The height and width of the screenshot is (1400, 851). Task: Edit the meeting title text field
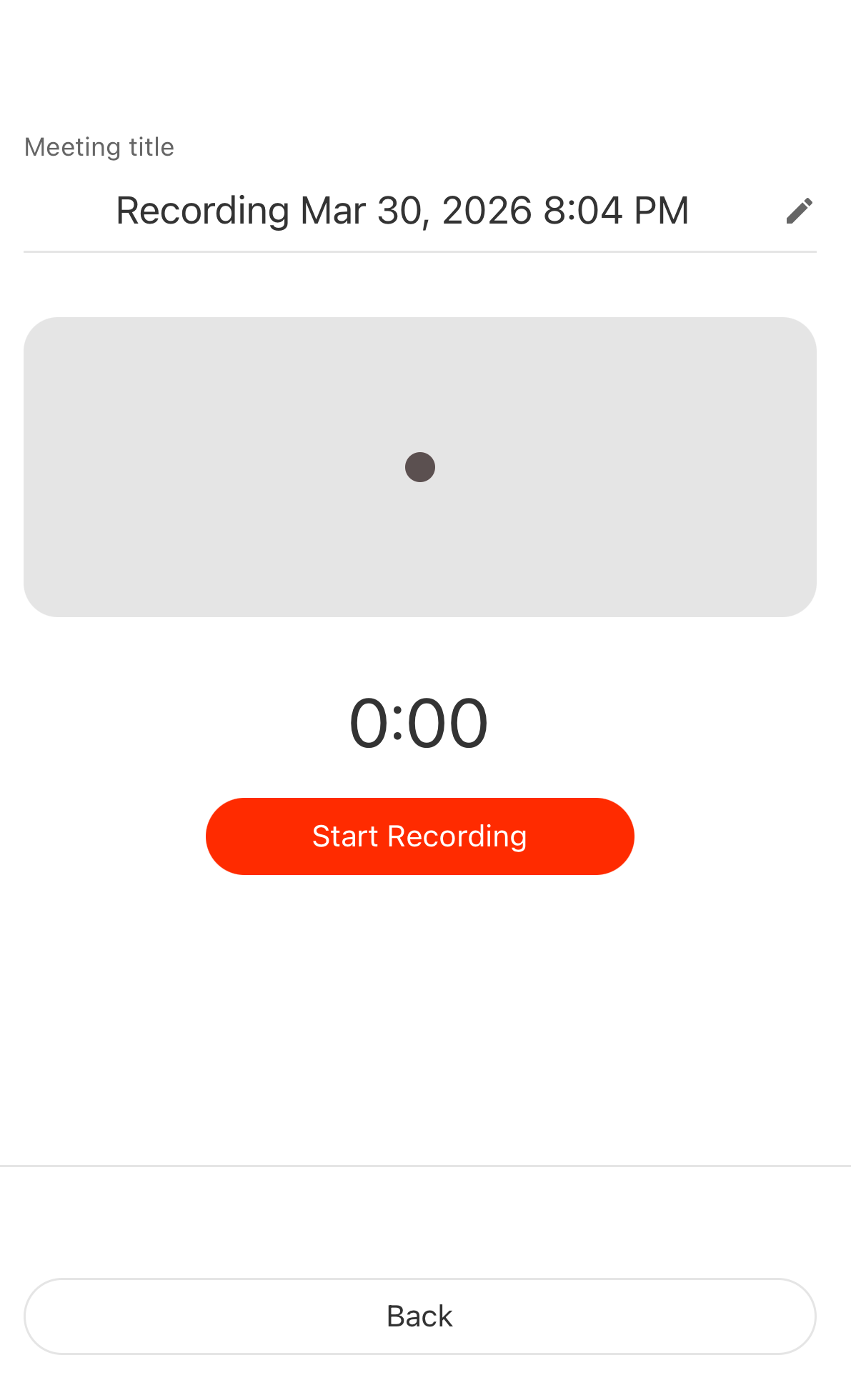(x=402, y=211)
